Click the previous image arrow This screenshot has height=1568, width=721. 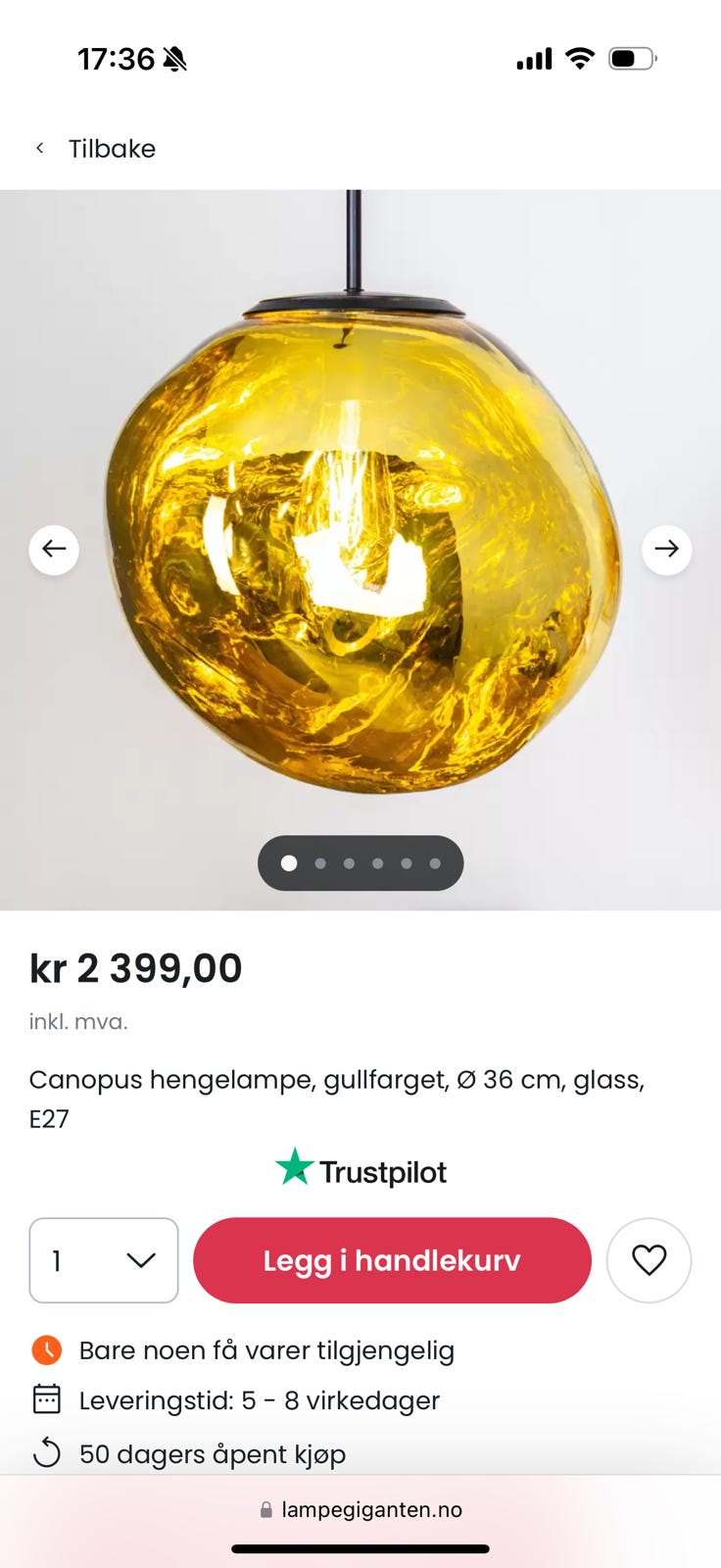54,549
